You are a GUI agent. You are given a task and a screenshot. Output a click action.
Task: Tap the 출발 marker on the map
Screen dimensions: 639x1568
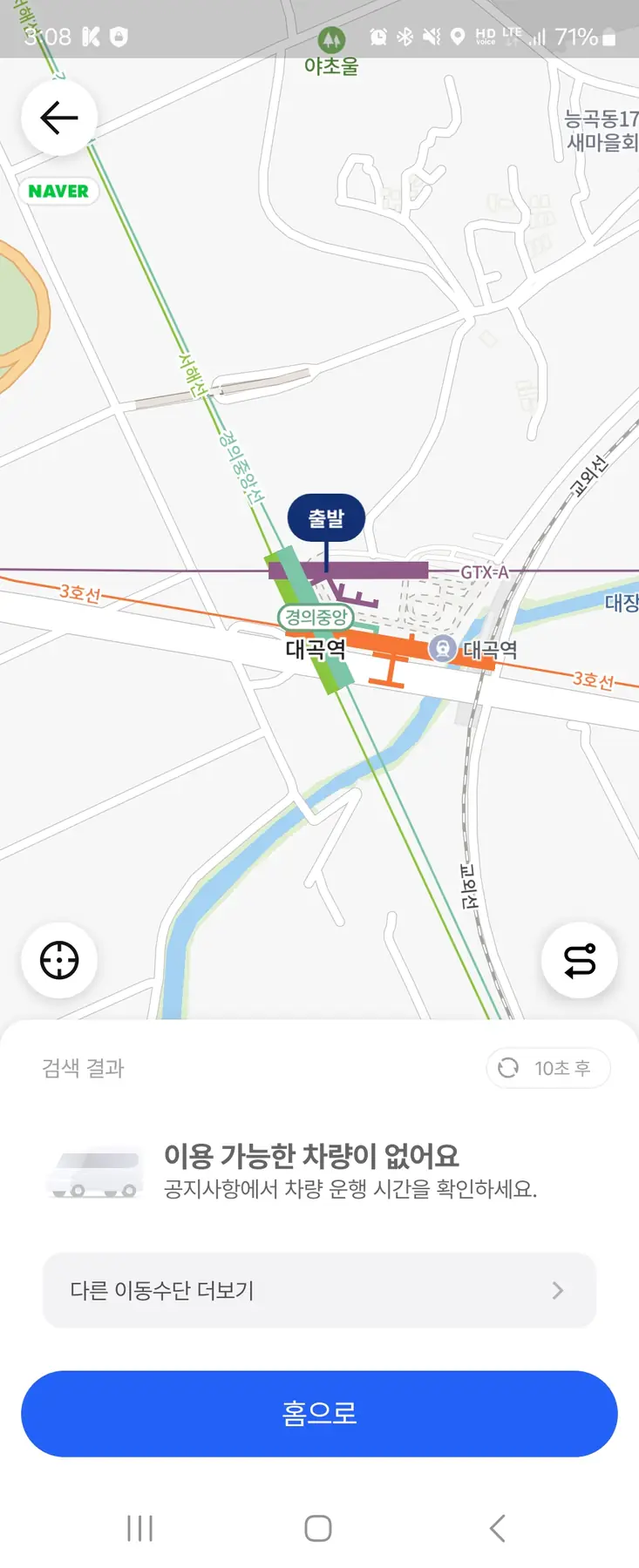326,518
